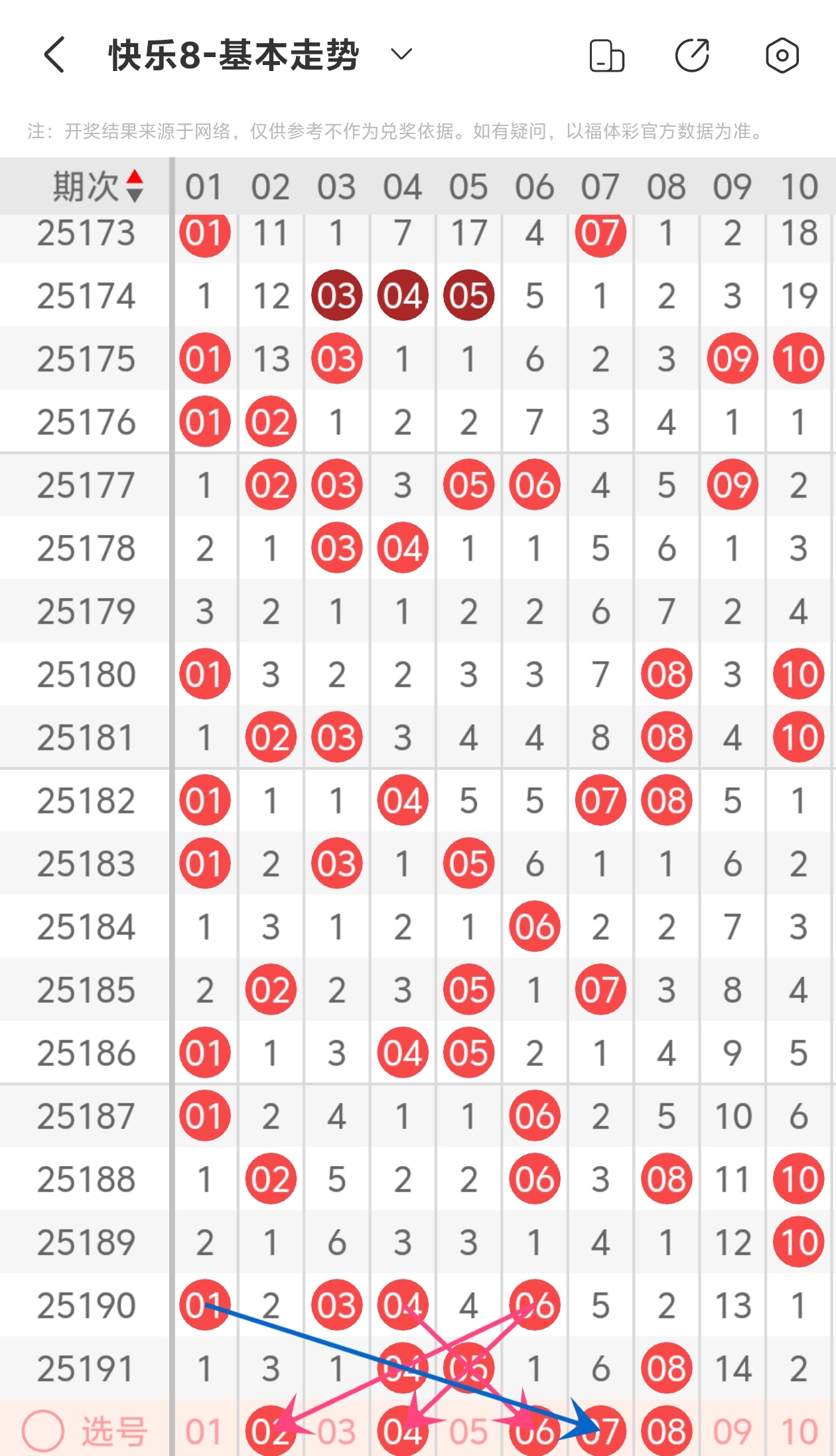Toggle the 期次 sort order arrows
Viewport: 836px width, 1456px height.
135,186
